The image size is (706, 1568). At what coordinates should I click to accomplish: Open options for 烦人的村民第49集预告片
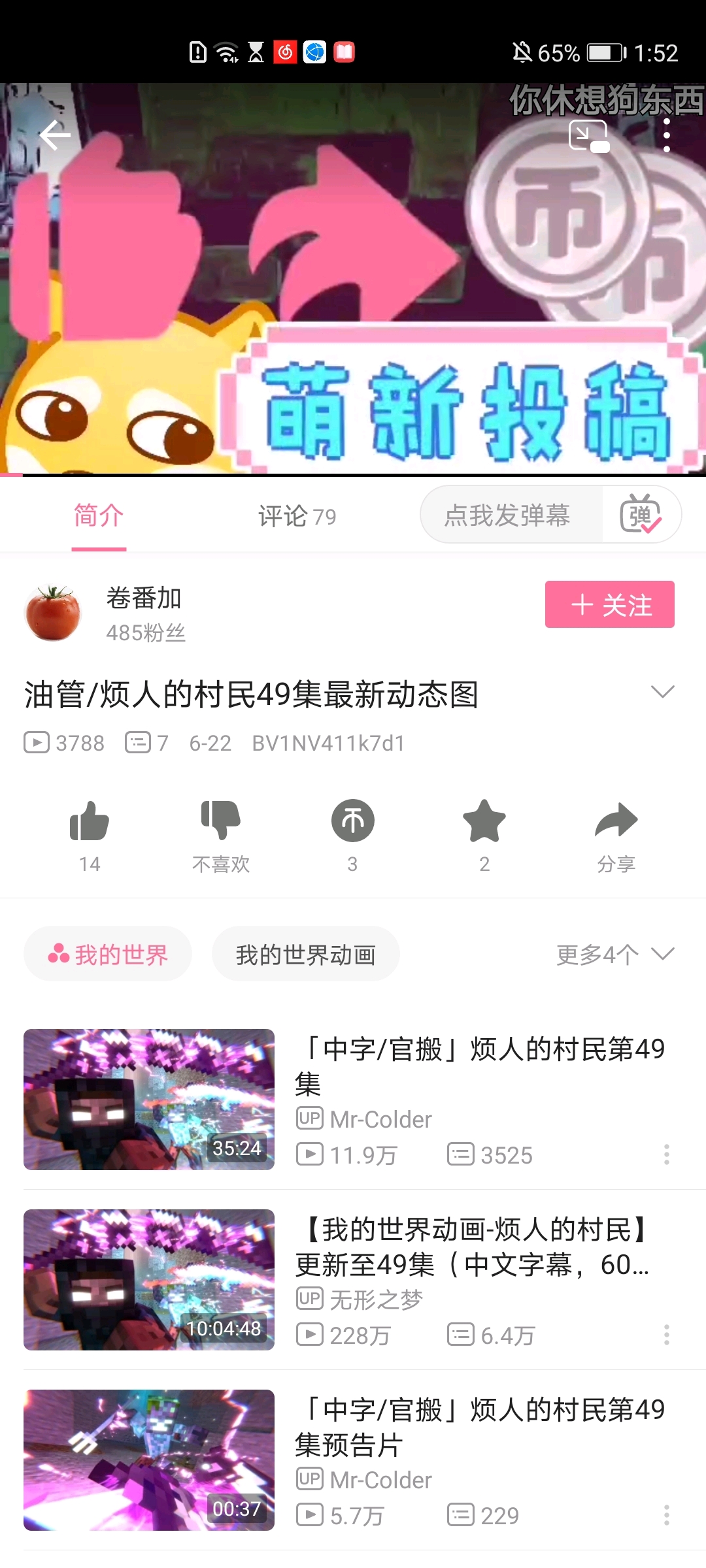coord(666,1514)
